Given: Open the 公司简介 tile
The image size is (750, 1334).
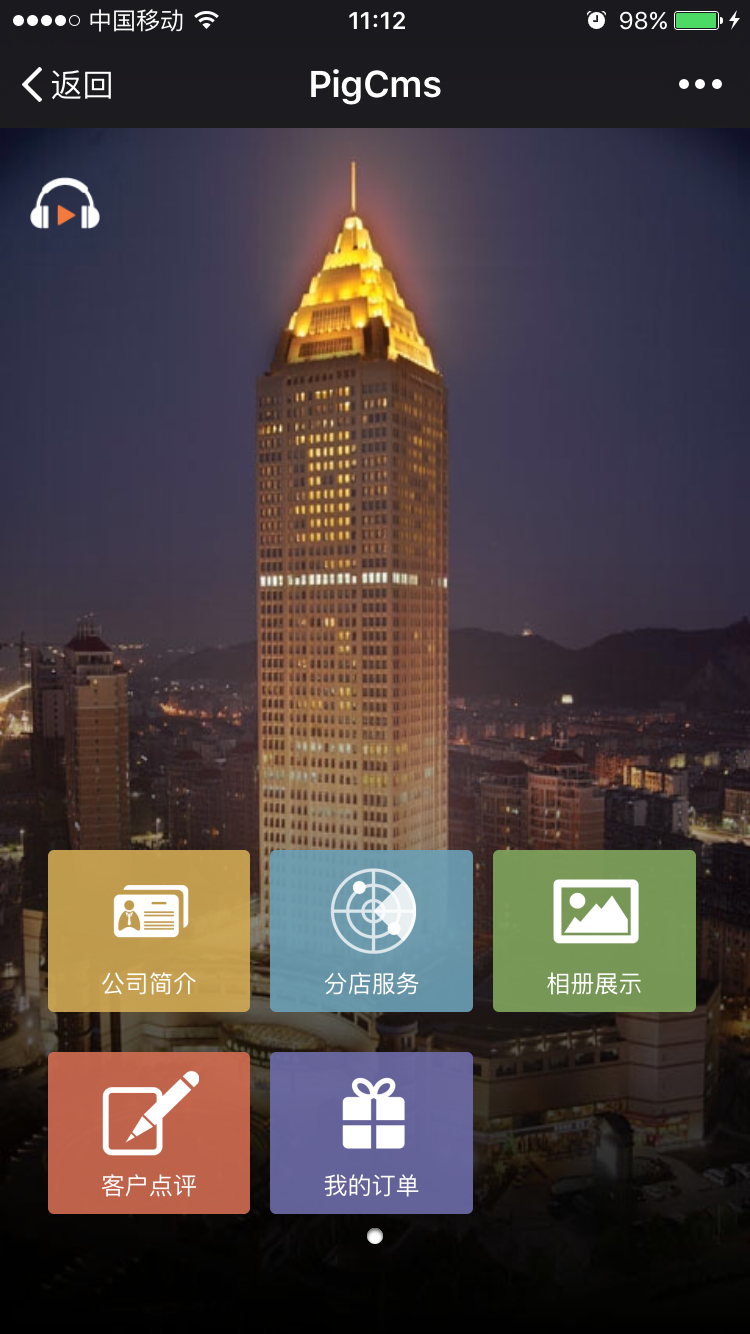Looking at the screenshot, I should [149, 931].
